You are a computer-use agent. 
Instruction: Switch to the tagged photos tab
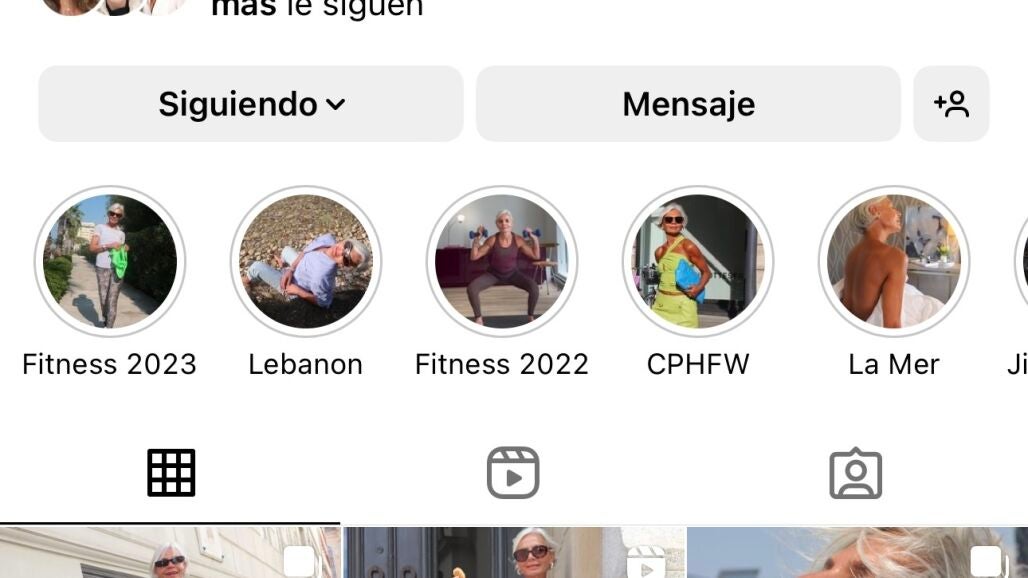click(x=856, y=473)
